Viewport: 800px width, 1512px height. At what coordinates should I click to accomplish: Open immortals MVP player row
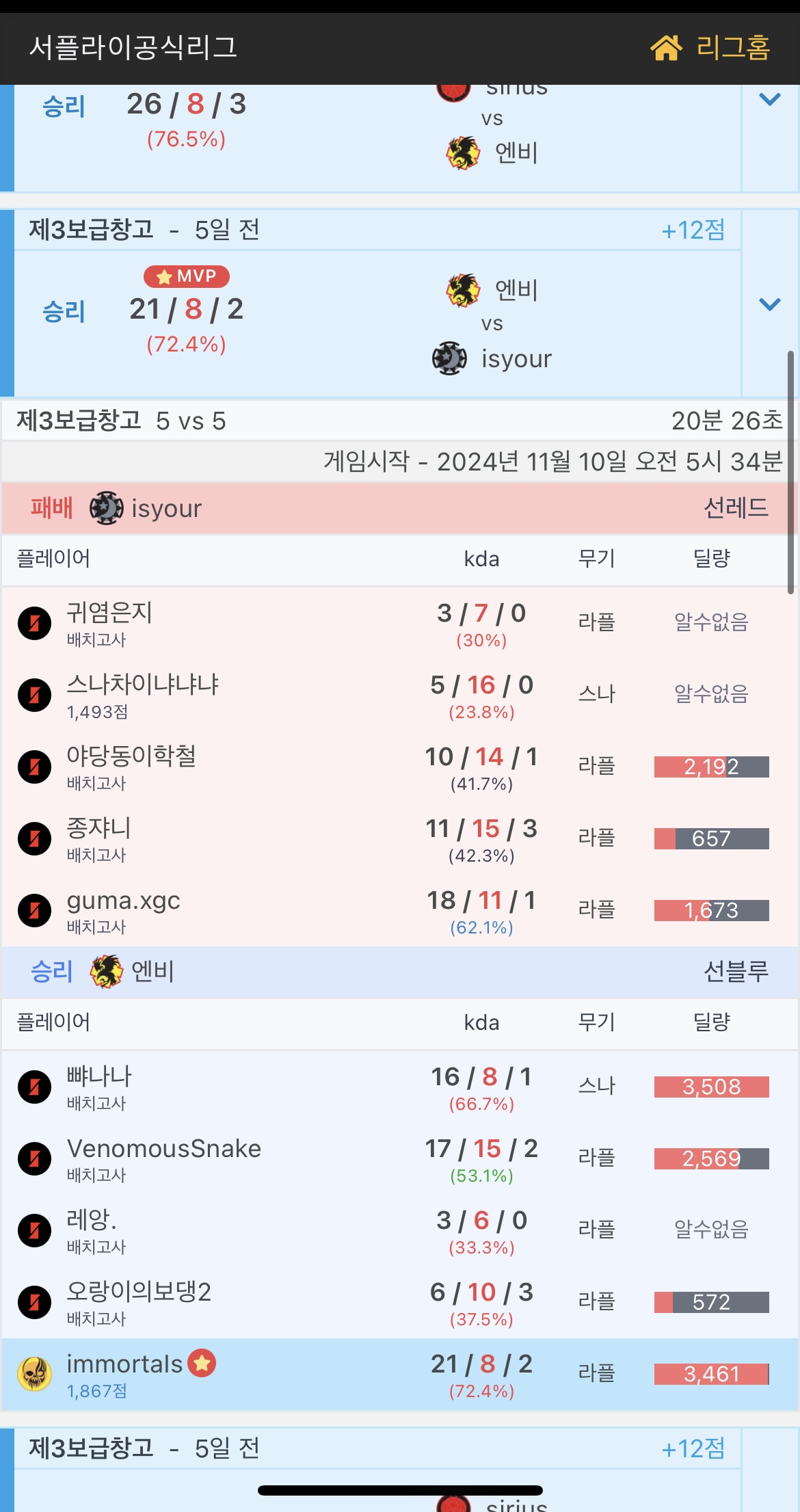(124, 1365)
